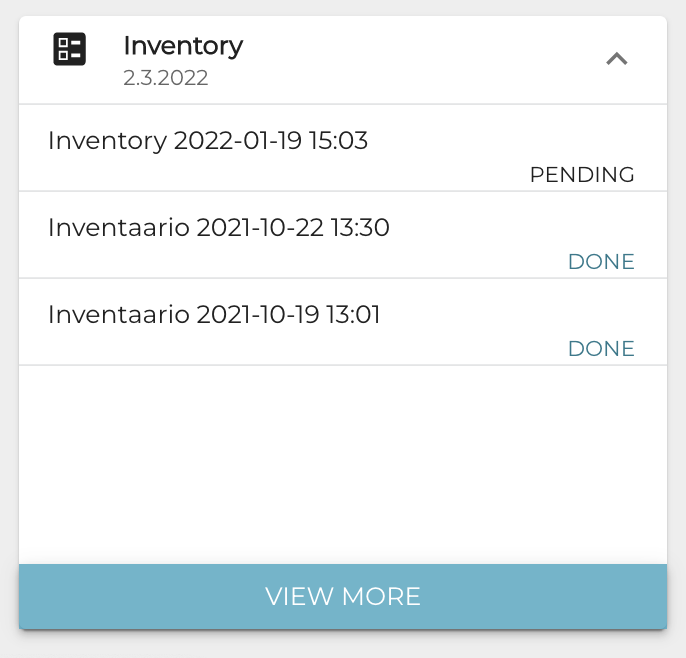Collapse the Inventory card with the chevron
686x658 pixels.
coord(617,59)
